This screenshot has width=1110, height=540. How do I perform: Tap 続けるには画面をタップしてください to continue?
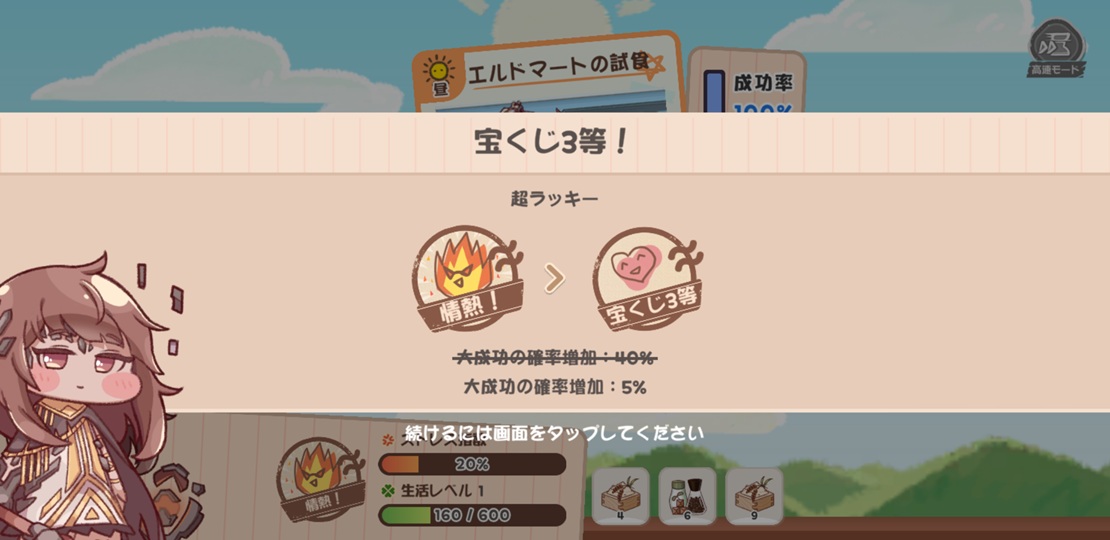click(554, 433)
